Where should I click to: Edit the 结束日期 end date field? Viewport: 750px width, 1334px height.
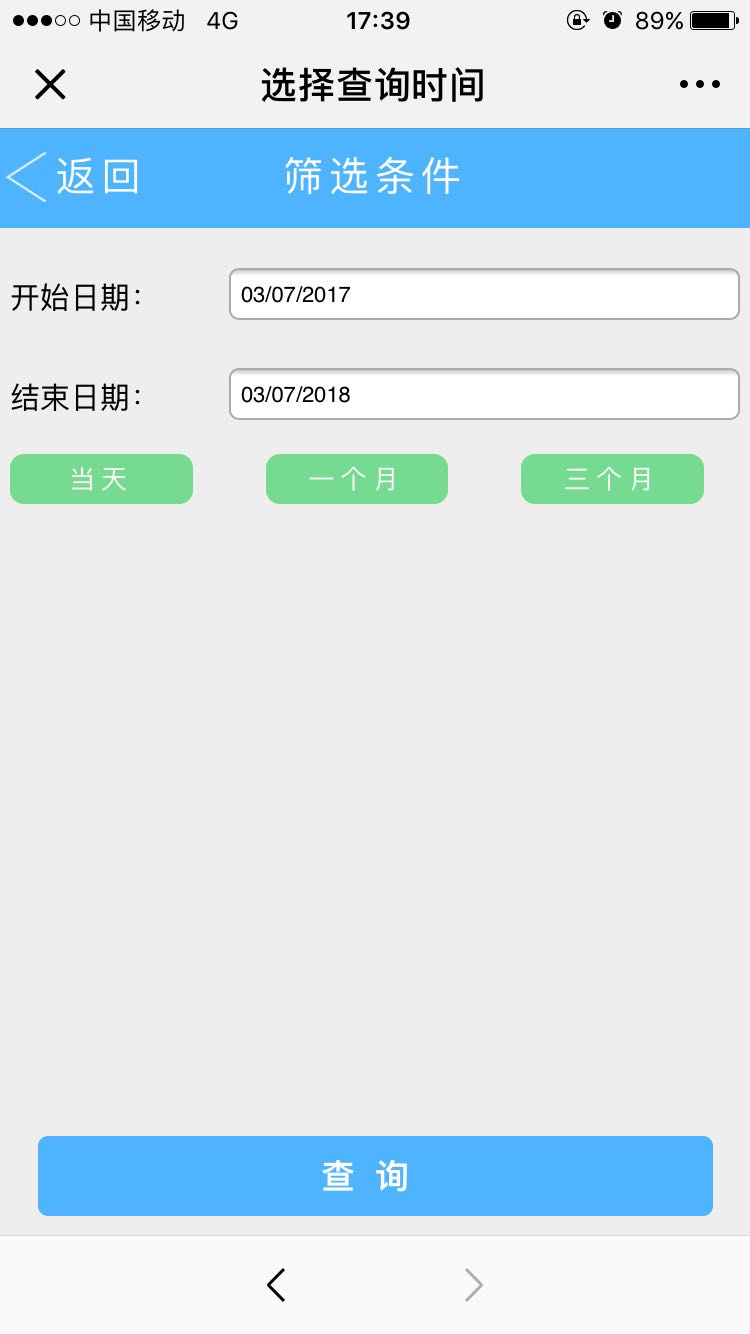pos(484,395)
